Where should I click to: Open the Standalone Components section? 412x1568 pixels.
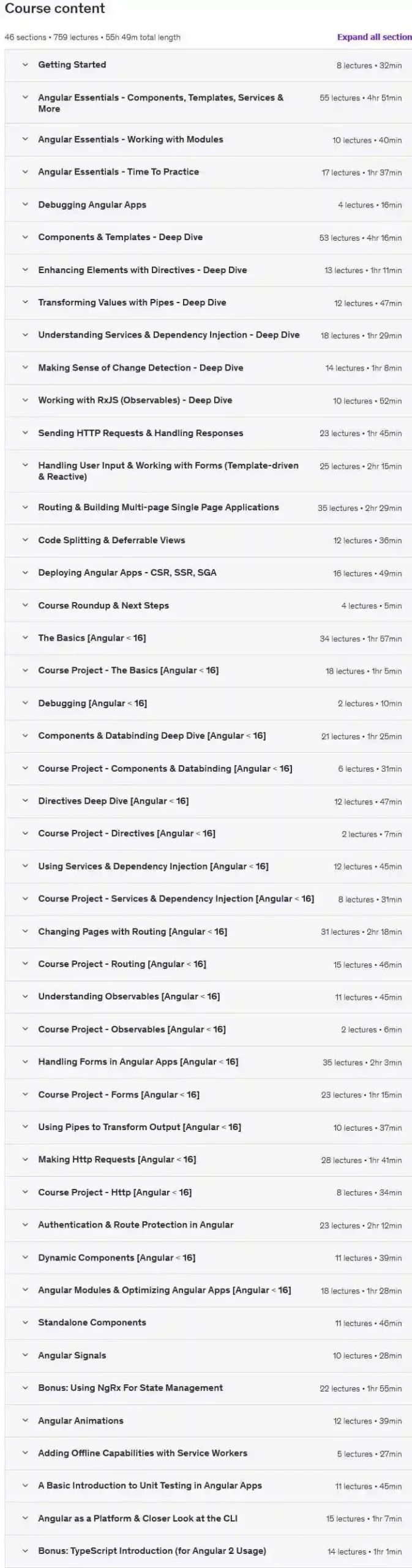[92, 1322]
